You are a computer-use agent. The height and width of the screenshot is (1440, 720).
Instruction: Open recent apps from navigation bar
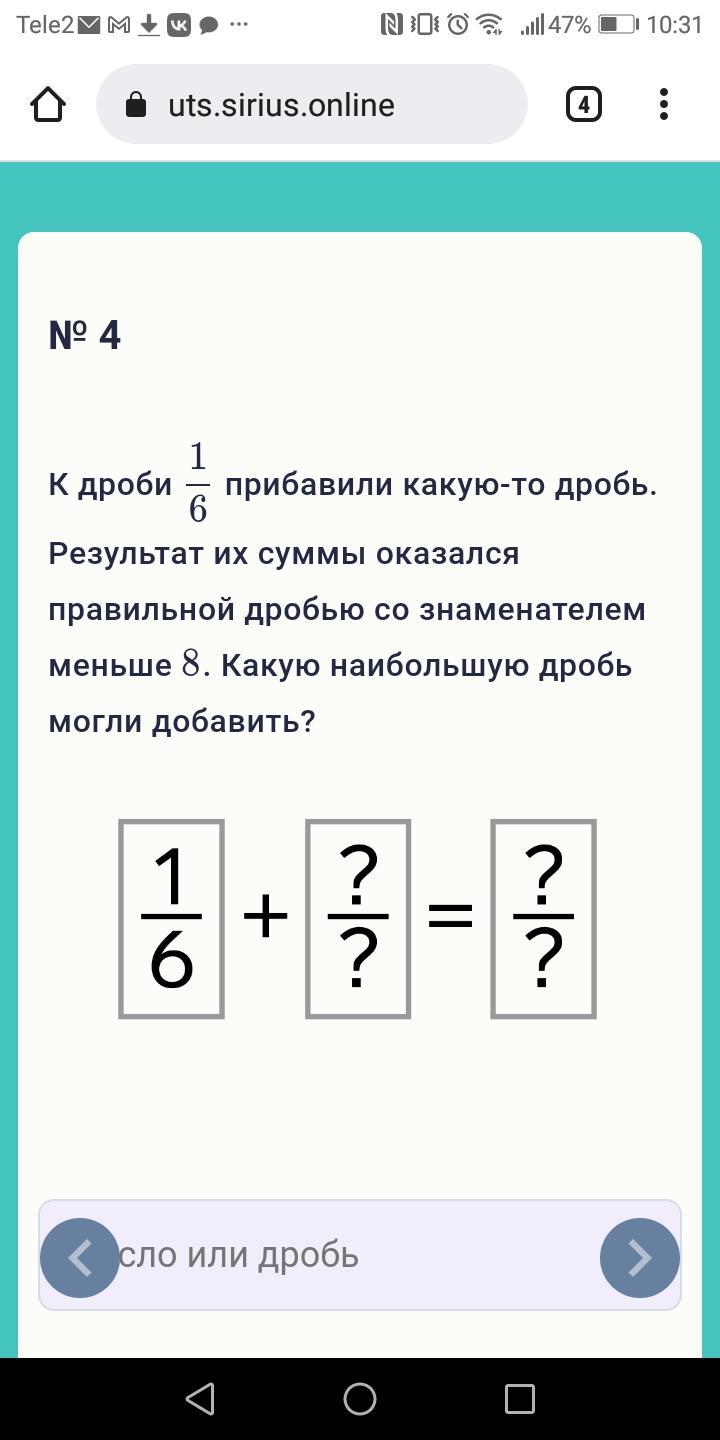(519, 1398)
